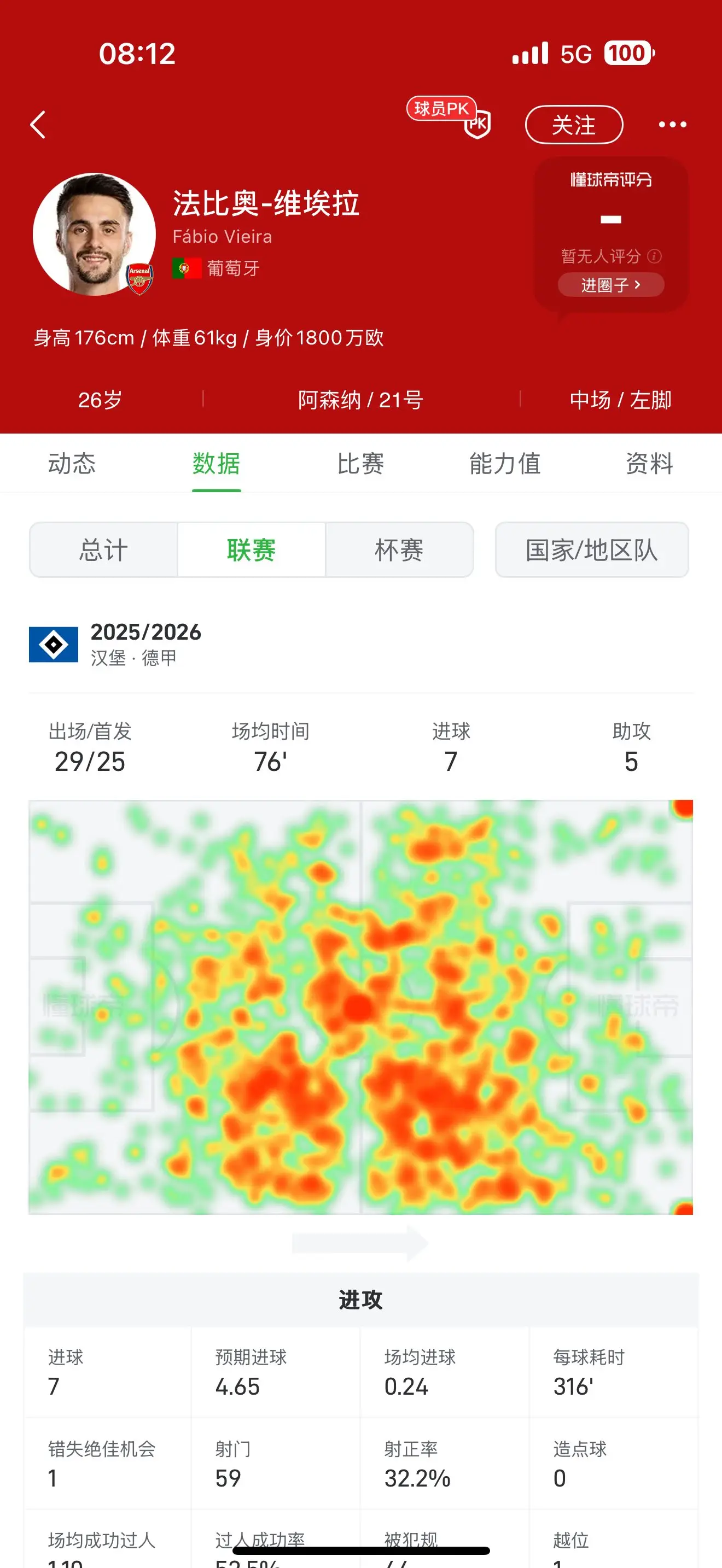Select the 联赛 filter
The image size is (722, 1568).
pyautogui.click(x=251, y=549)
